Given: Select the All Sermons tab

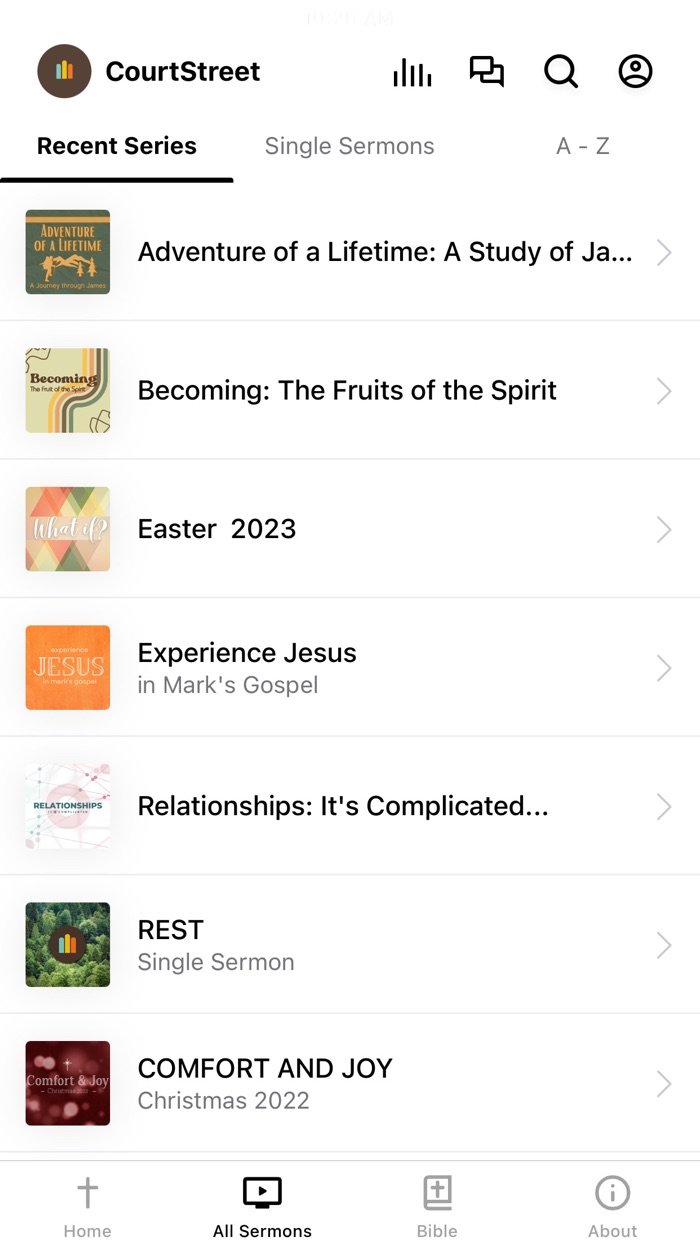Looking at the screenshot, I should click(x=262, y=1207).
